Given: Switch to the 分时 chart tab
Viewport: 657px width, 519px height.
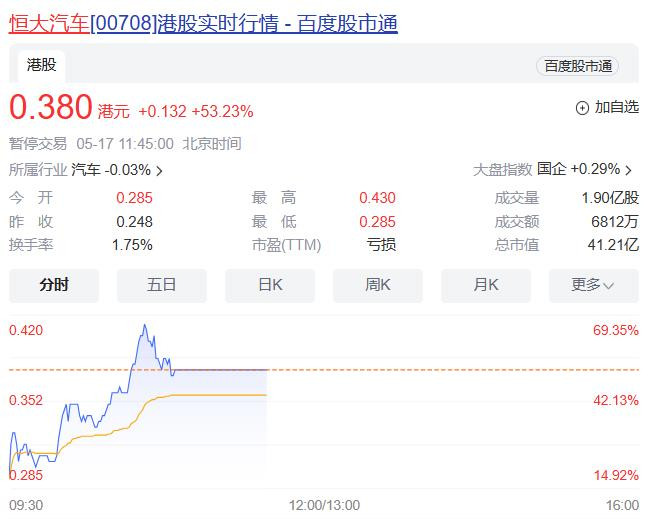Looking at the screenshot, I should [x=54, y=285].
